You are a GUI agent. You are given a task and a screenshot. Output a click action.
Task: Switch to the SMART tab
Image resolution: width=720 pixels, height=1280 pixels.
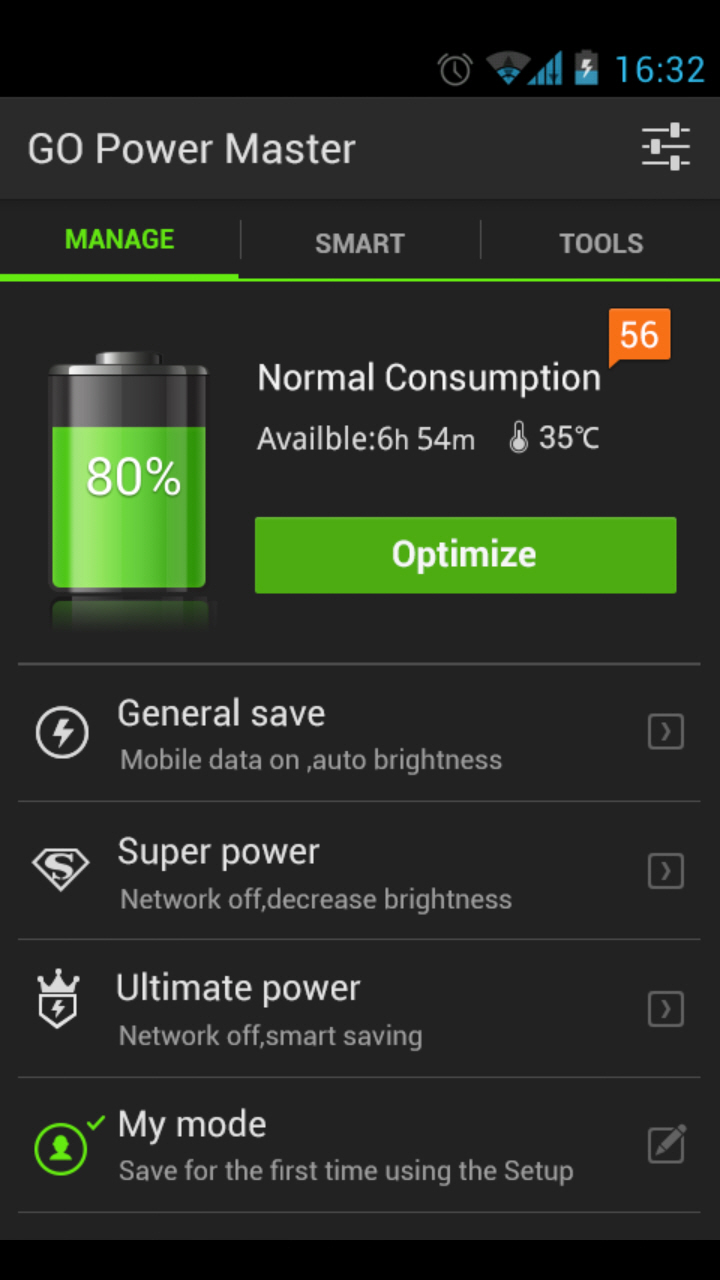point(359,243)
